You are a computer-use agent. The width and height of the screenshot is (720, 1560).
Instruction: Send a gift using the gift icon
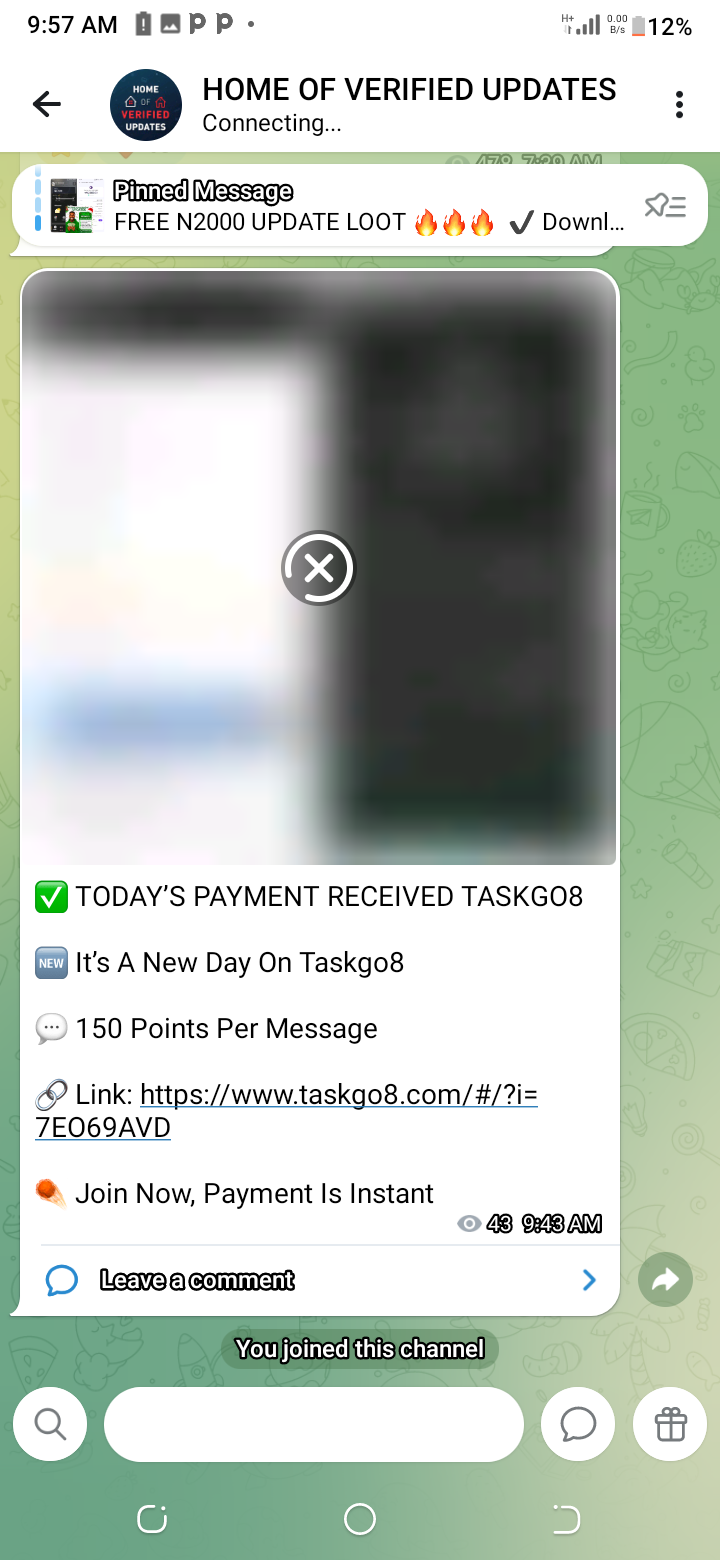670,1424
